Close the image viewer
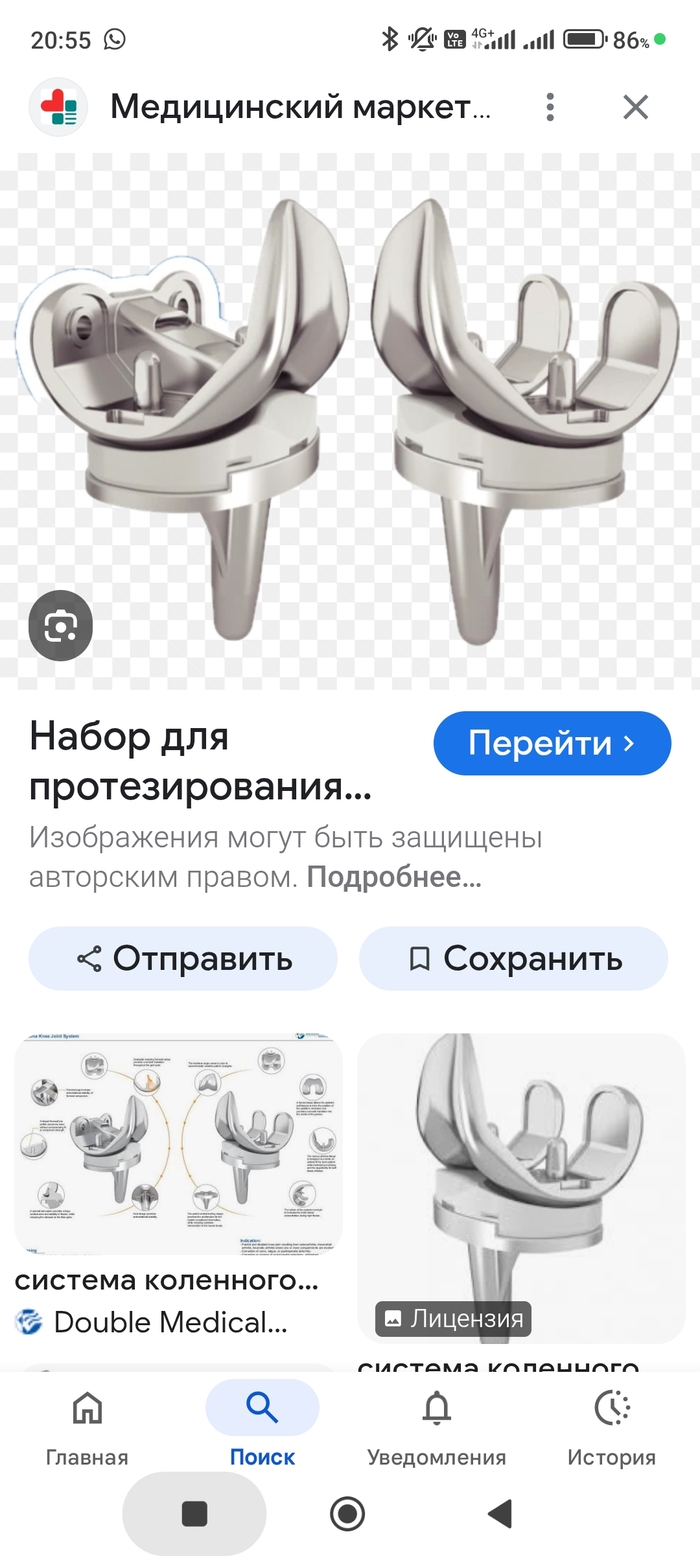Image resolution: width=700 pixels, height=1556 pixels. click(x=636, y=107)
